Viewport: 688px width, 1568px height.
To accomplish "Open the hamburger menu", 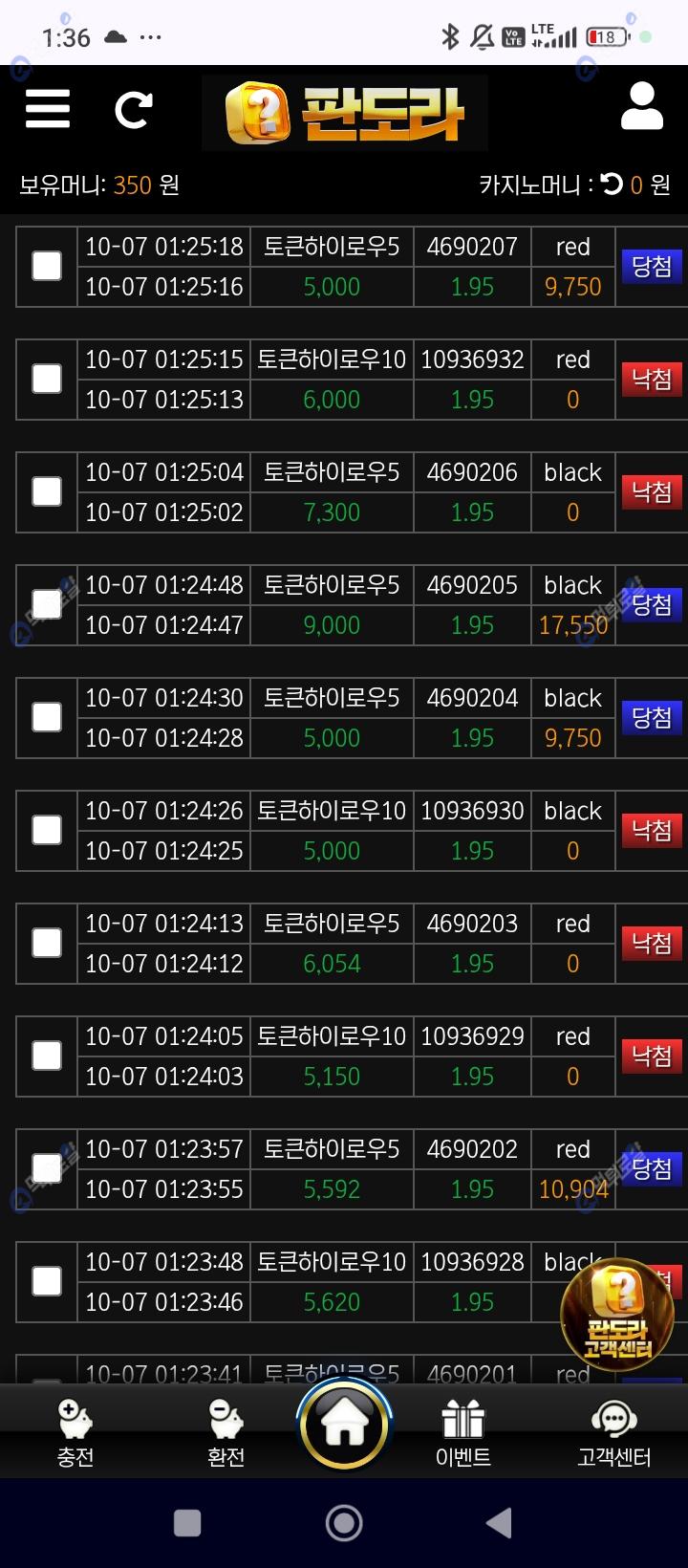I will click(48, 109).
